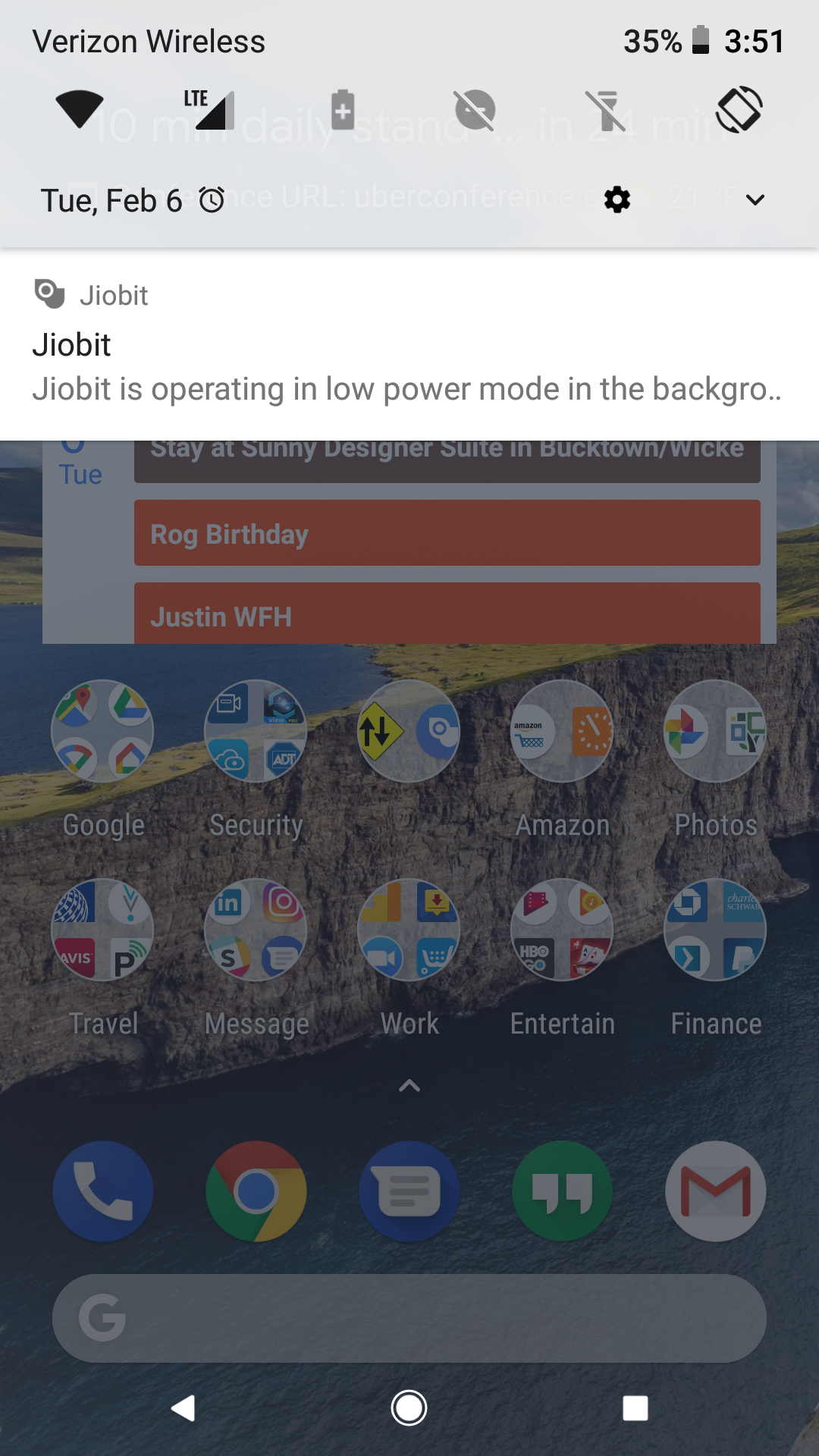Tap the back navigation button
819x1456 pixels.
point(184,1408)
